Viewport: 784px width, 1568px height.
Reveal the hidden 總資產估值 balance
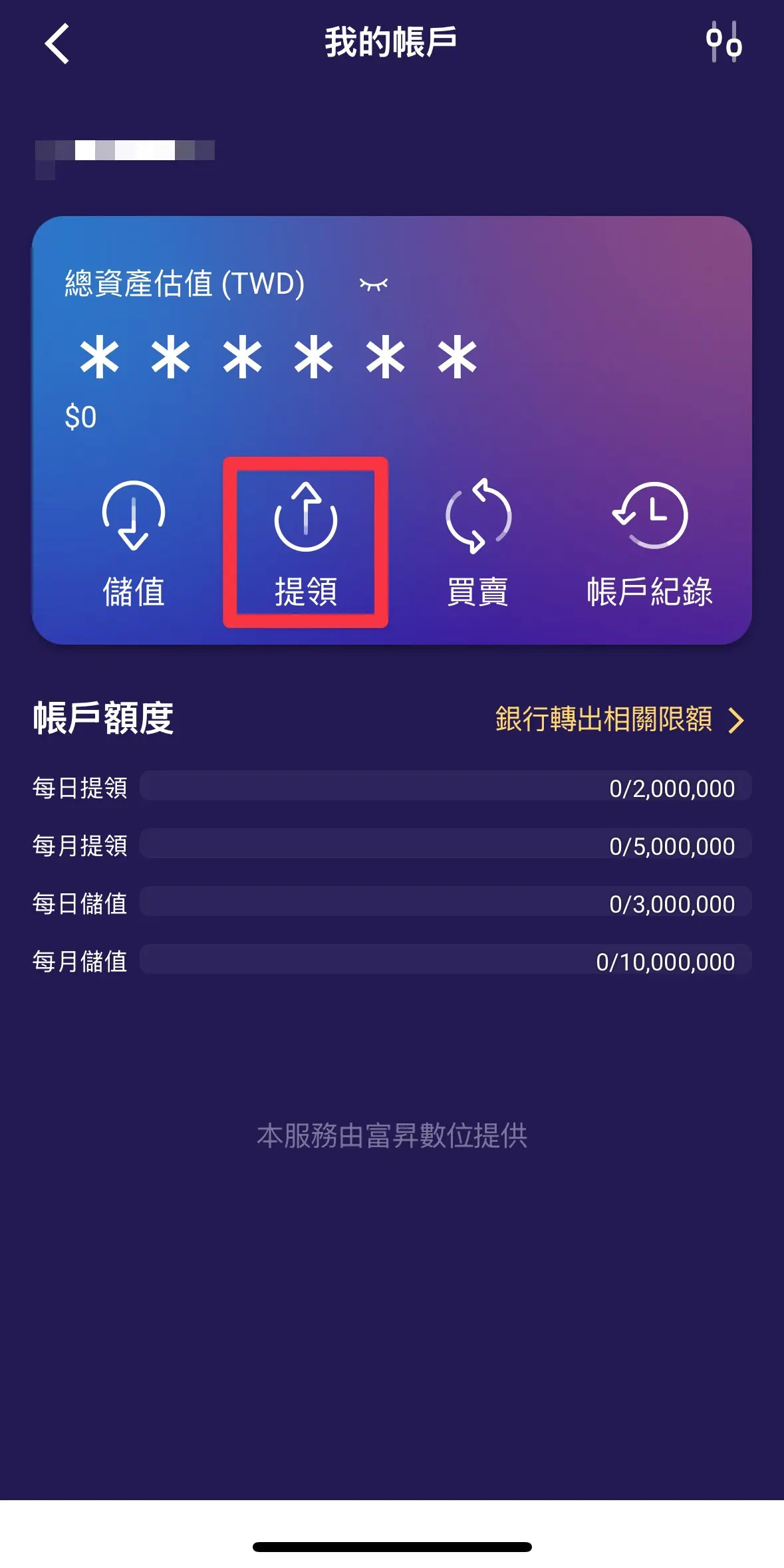[373, 284]
